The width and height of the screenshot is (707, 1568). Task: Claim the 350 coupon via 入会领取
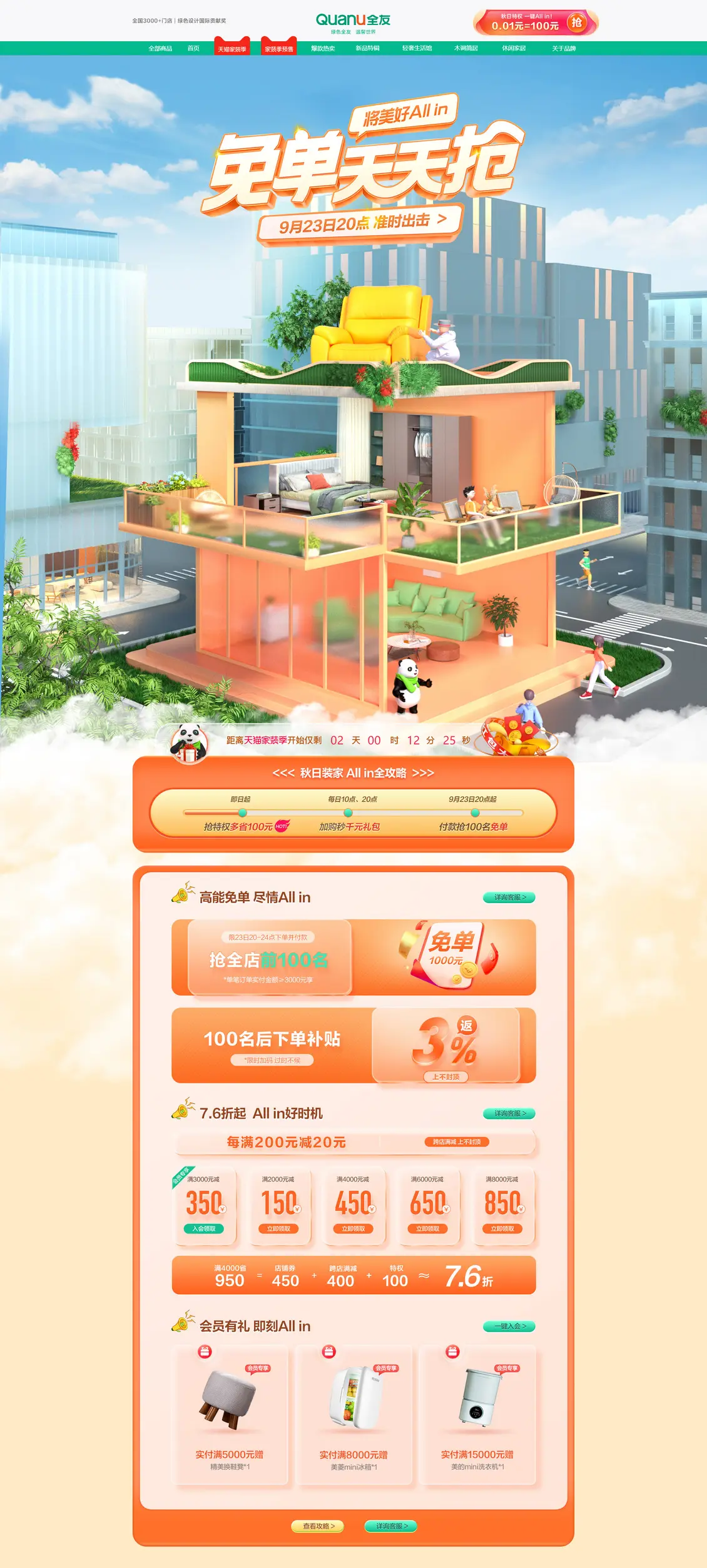click(204, 1228)
